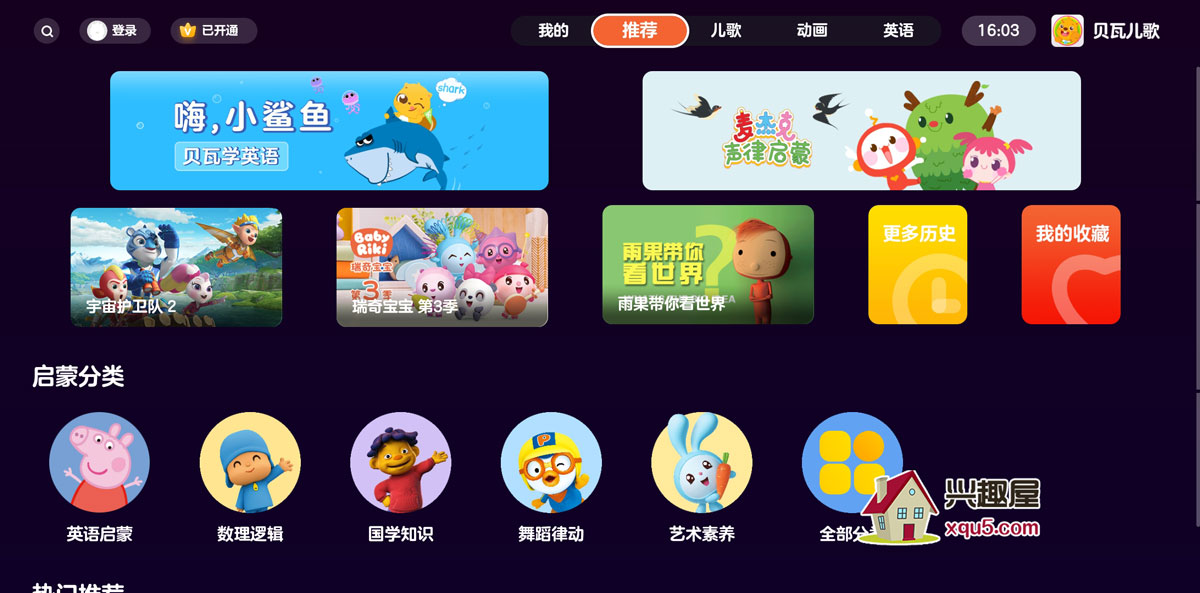Open the search icon

point(46,31)
